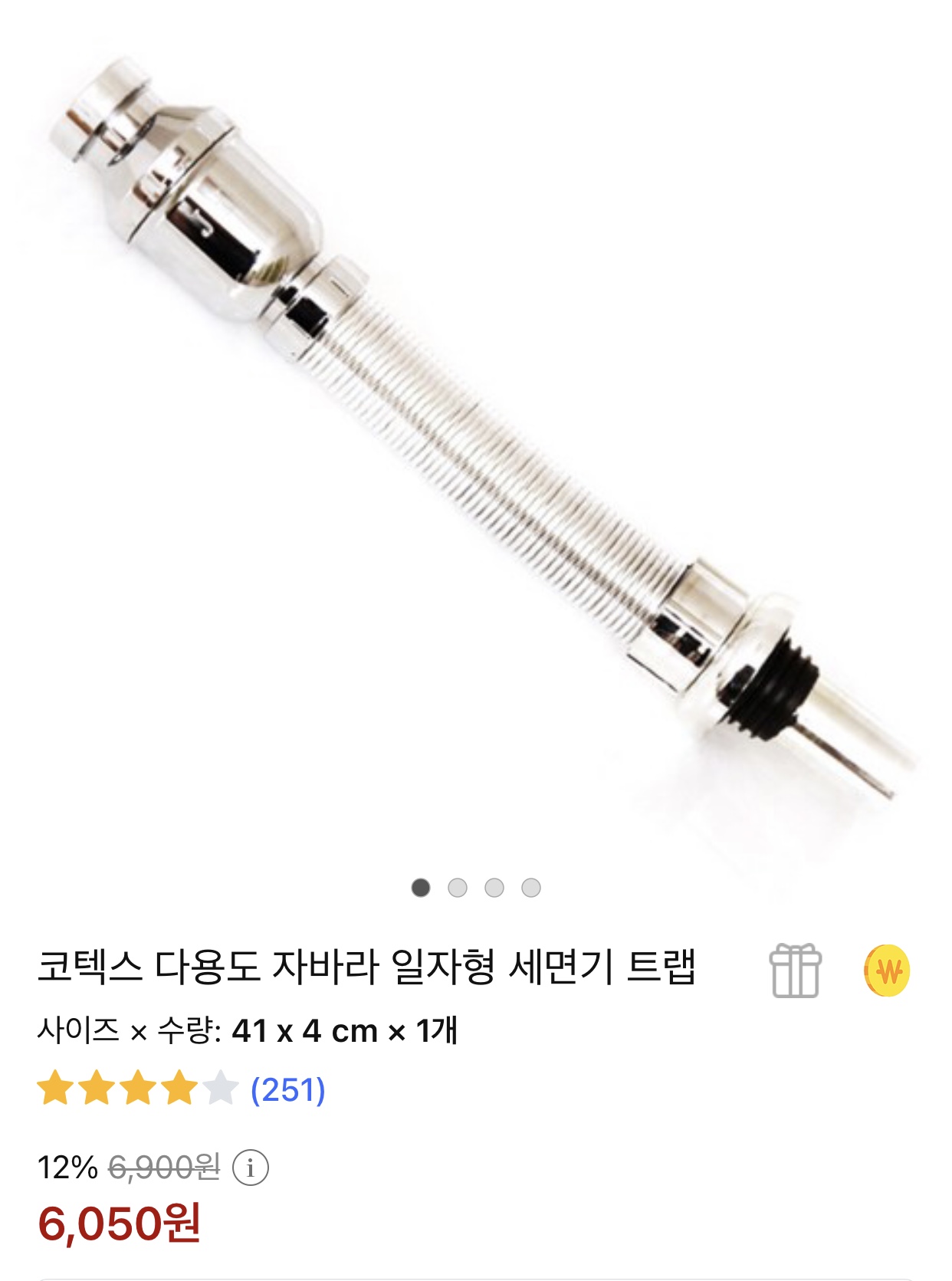Show price info via the i icon
This screenshot has width=952, height=1281.
(x=250, y=1168)
